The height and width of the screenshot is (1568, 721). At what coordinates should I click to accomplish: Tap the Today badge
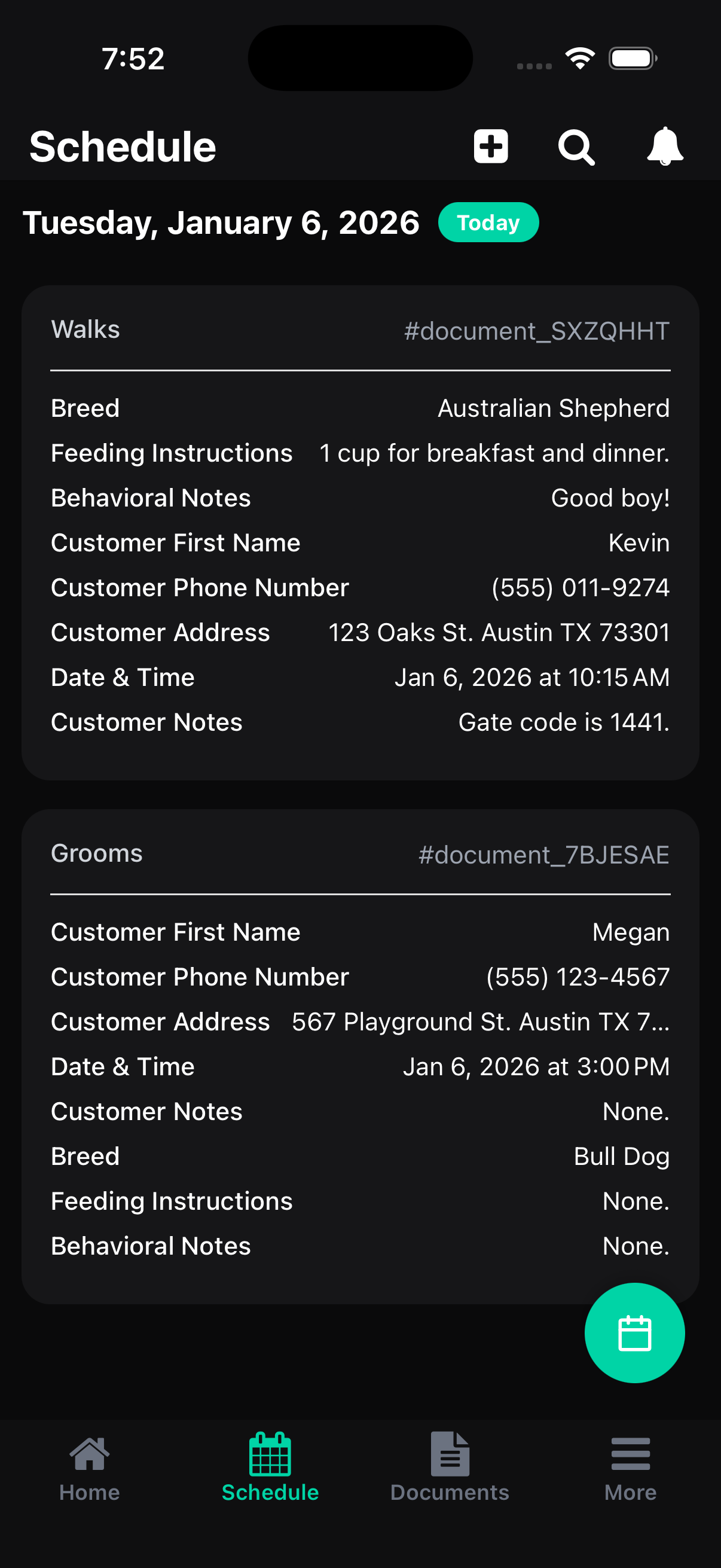click(488, 222)
